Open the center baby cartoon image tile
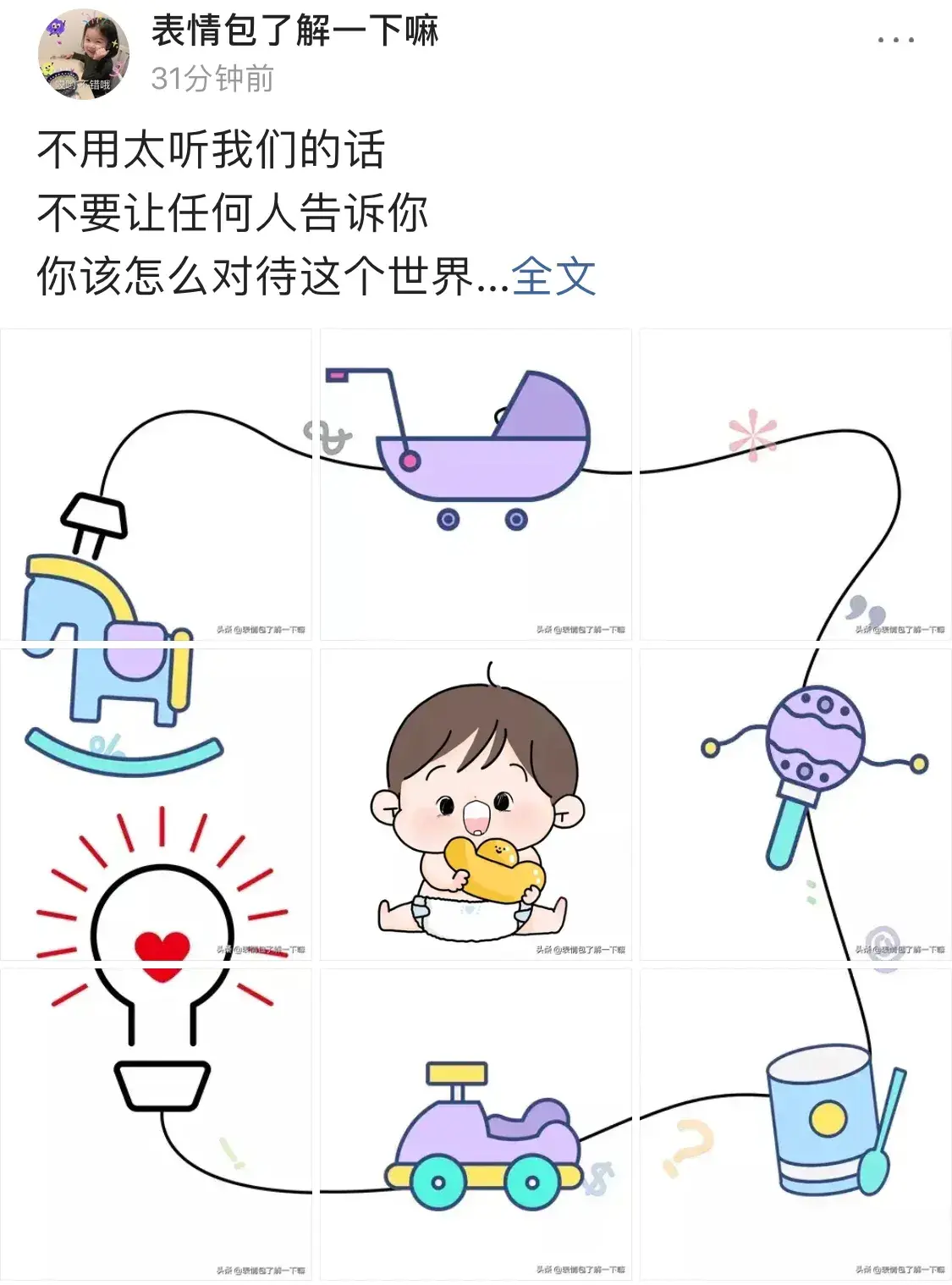Image resolution: width=952 pixels, height=1285 pixels. click(476, 804)
